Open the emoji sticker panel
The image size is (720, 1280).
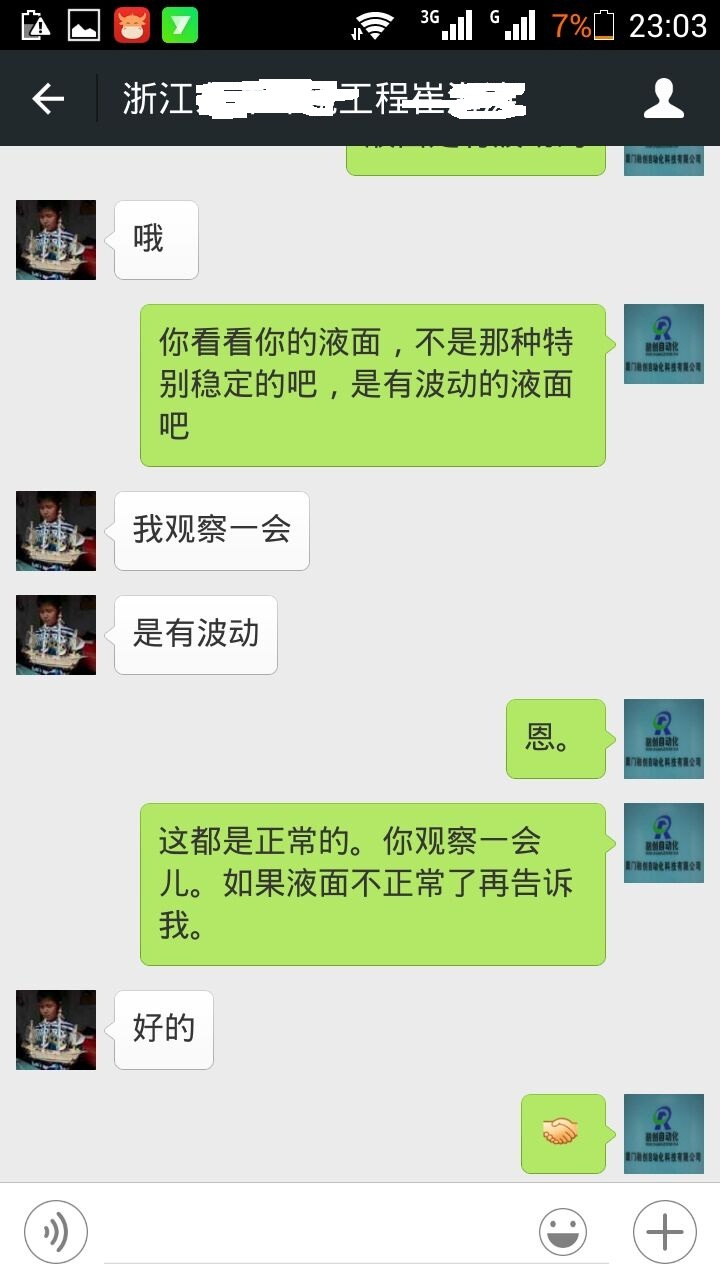point(563,1232)
